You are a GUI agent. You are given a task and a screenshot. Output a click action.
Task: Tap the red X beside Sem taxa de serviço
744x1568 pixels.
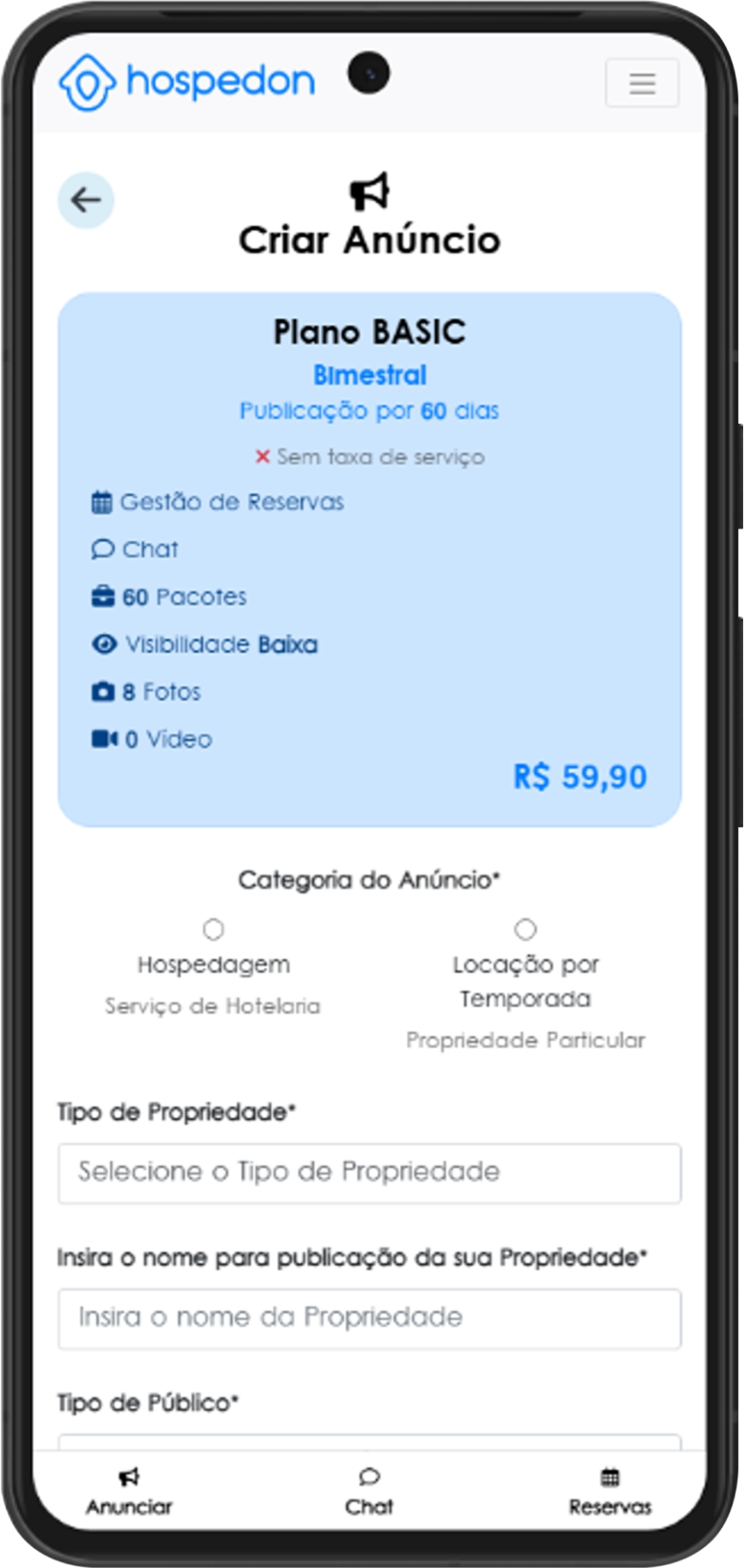[263, 456]
